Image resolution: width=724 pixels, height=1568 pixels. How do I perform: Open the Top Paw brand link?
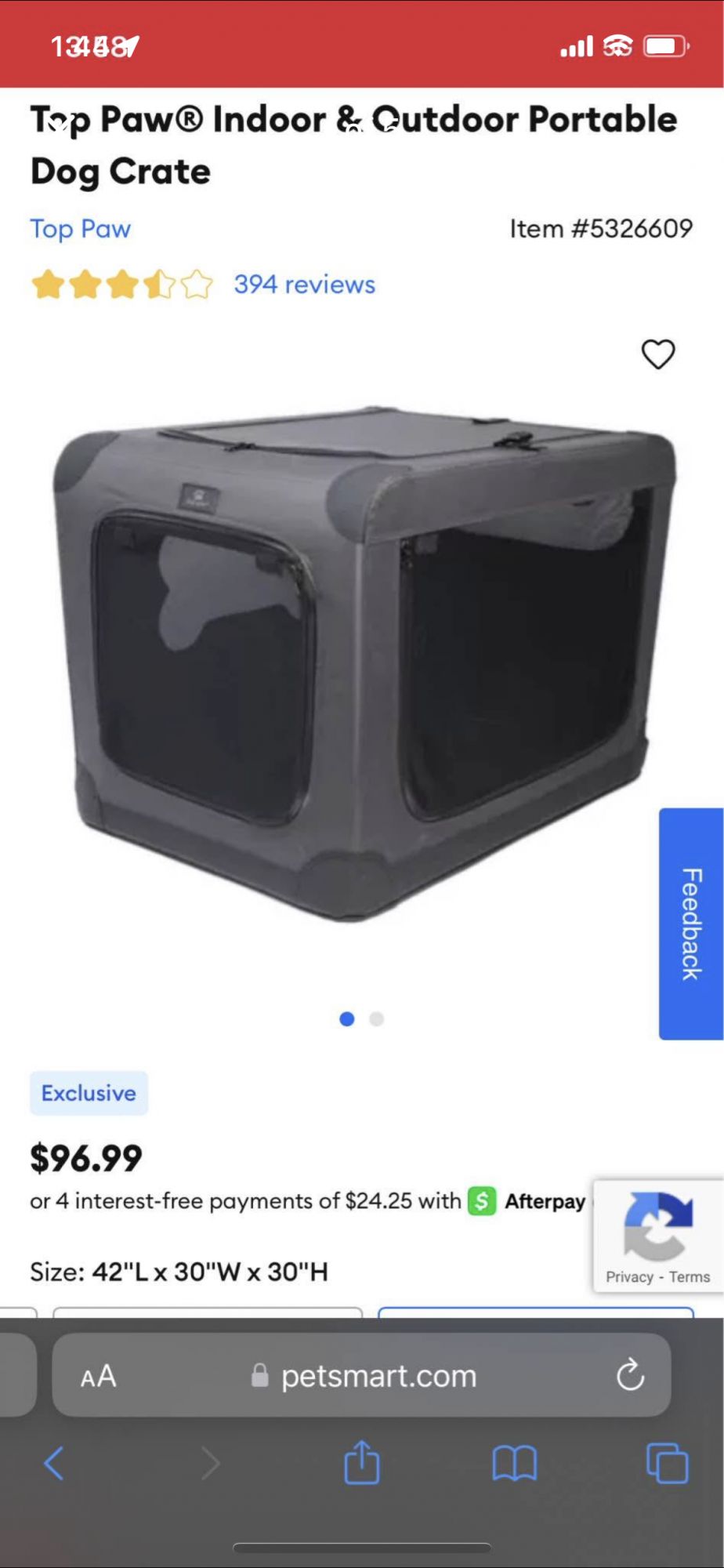pyautogui.click(x=80, y=229)
